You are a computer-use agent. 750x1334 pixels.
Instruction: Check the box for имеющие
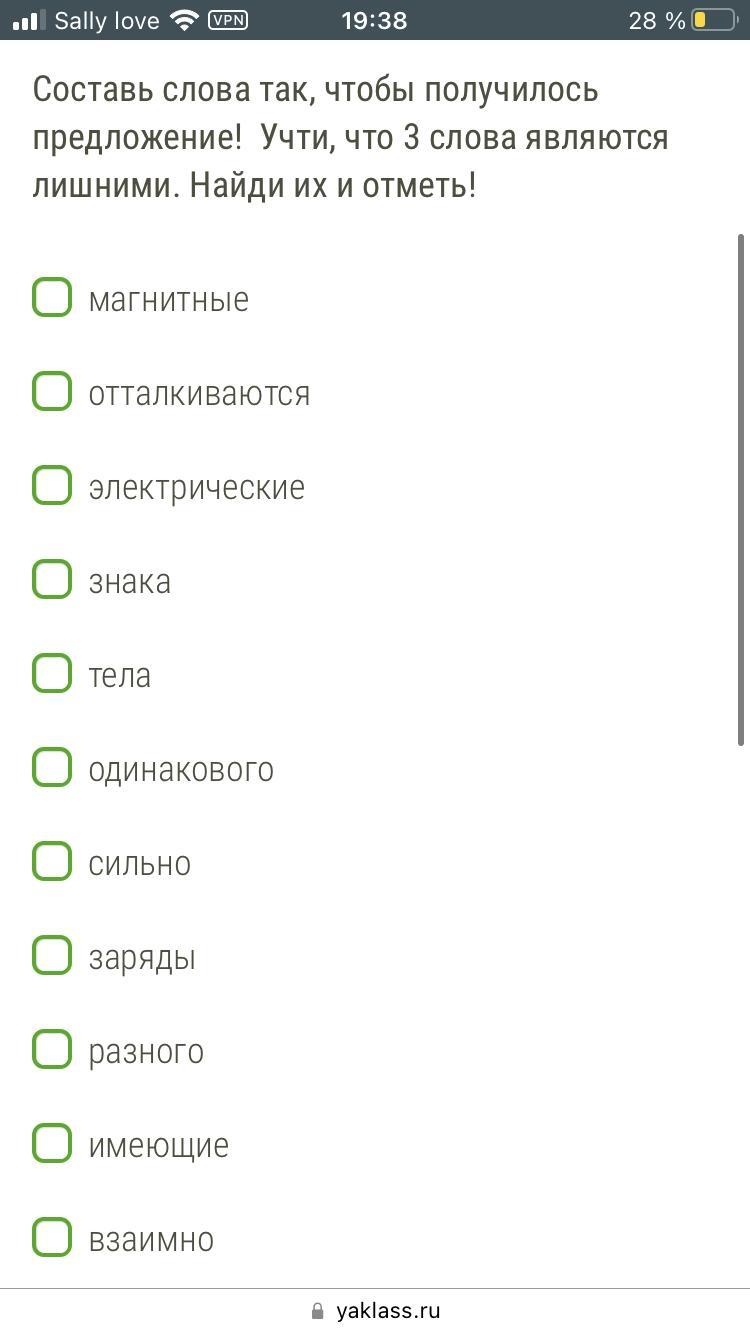coord(52,1144)
